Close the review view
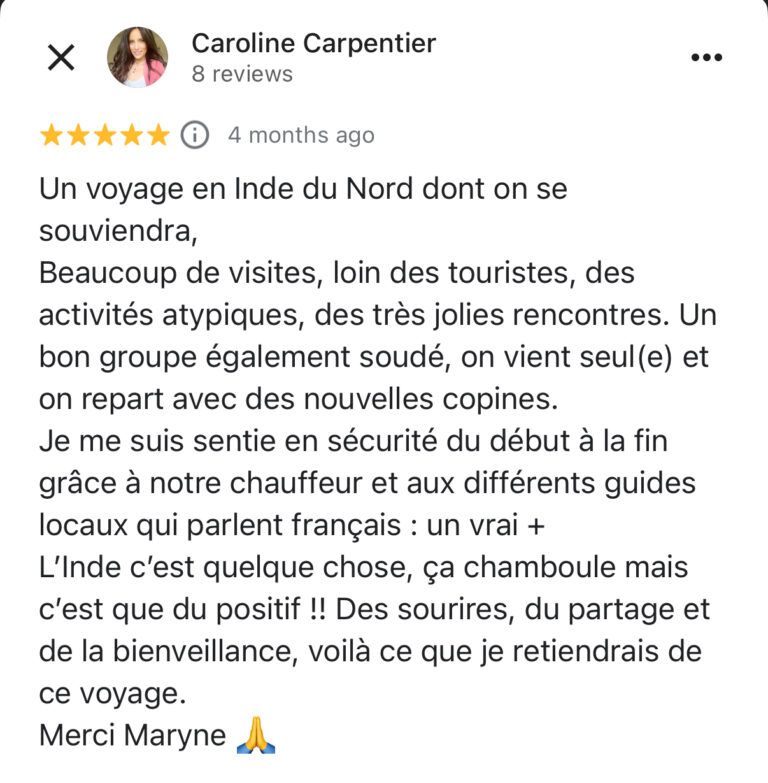The height and width of the screenshot is (783, 768). [x=61, y=58]
